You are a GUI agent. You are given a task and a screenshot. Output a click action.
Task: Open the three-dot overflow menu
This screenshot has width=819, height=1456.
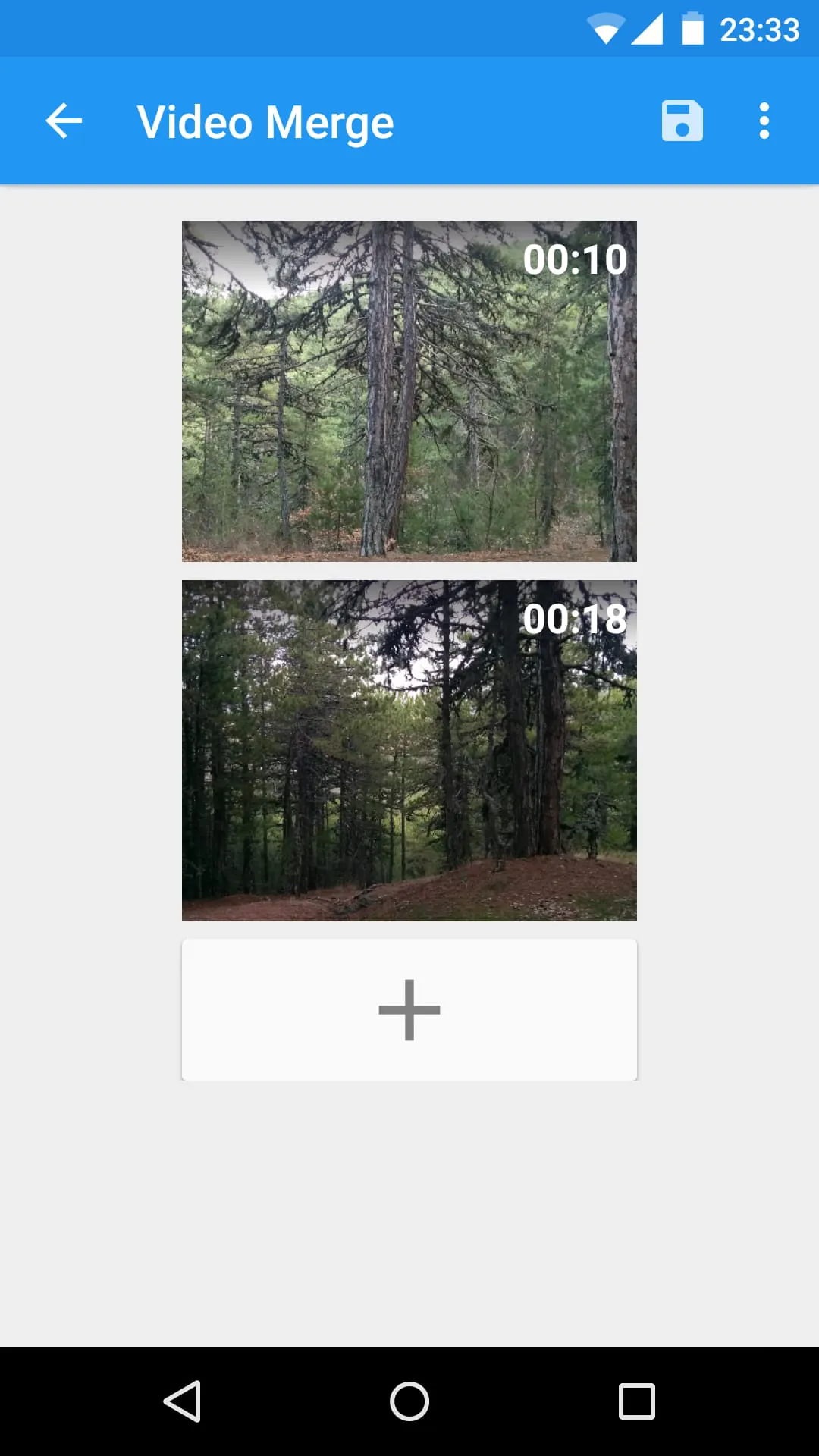coord(764,121)
